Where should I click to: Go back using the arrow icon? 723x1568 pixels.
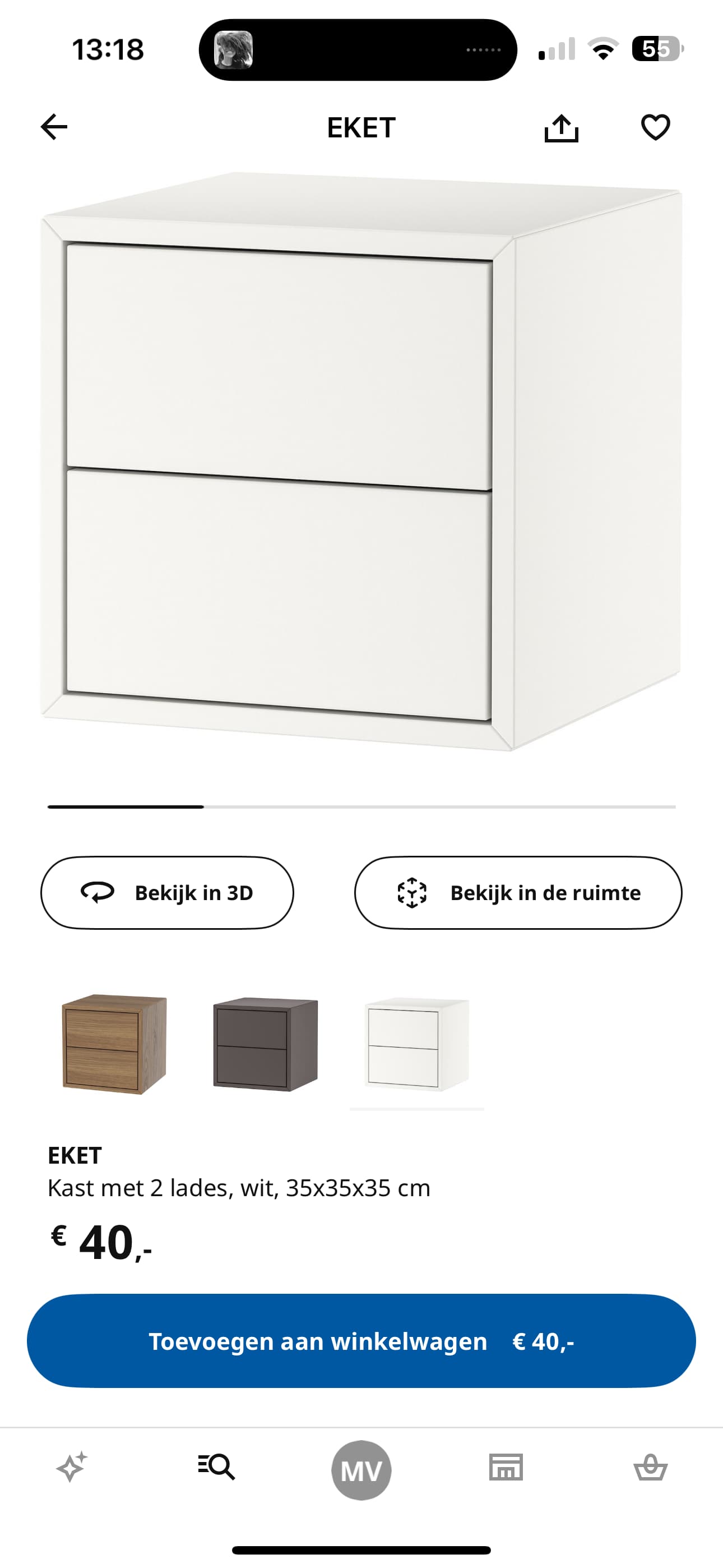pyautogui.click(x=54, y=127)
